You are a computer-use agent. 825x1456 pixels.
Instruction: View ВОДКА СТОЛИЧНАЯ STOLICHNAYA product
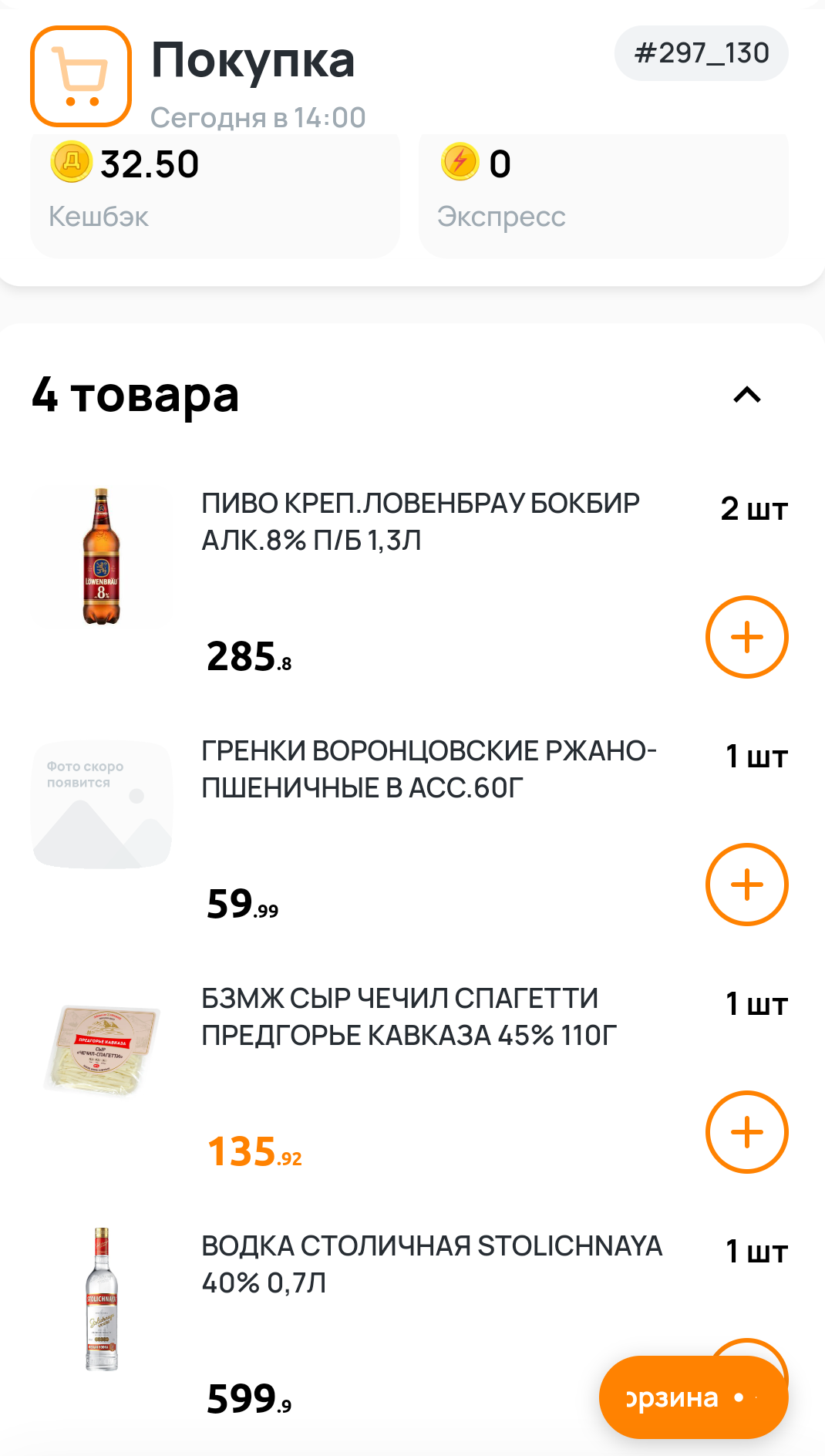click(x=431, y=1265)
